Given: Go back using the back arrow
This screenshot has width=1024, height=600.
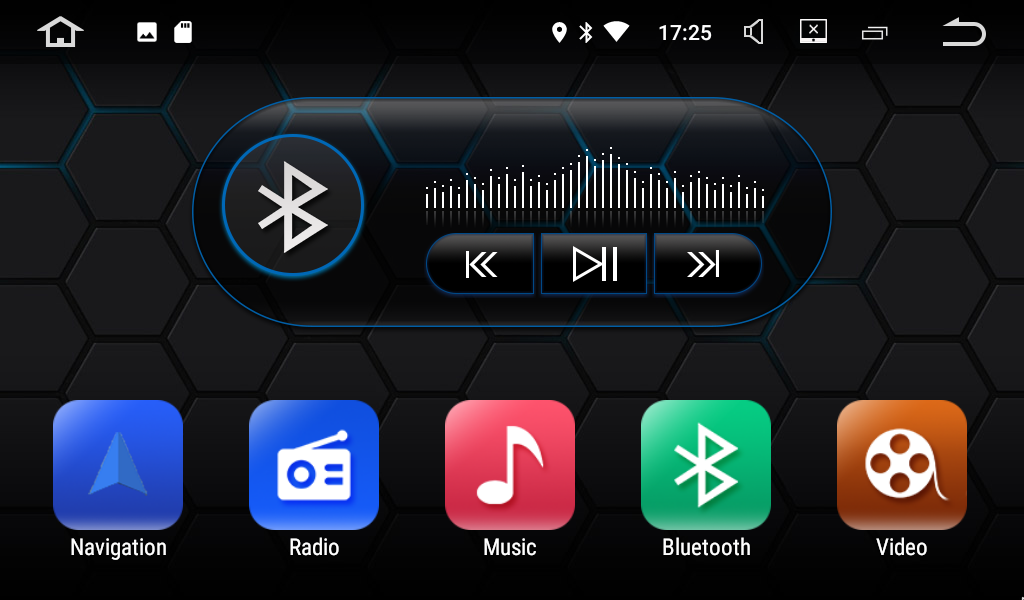Looking at the screenshot, I should click(964, 32).
